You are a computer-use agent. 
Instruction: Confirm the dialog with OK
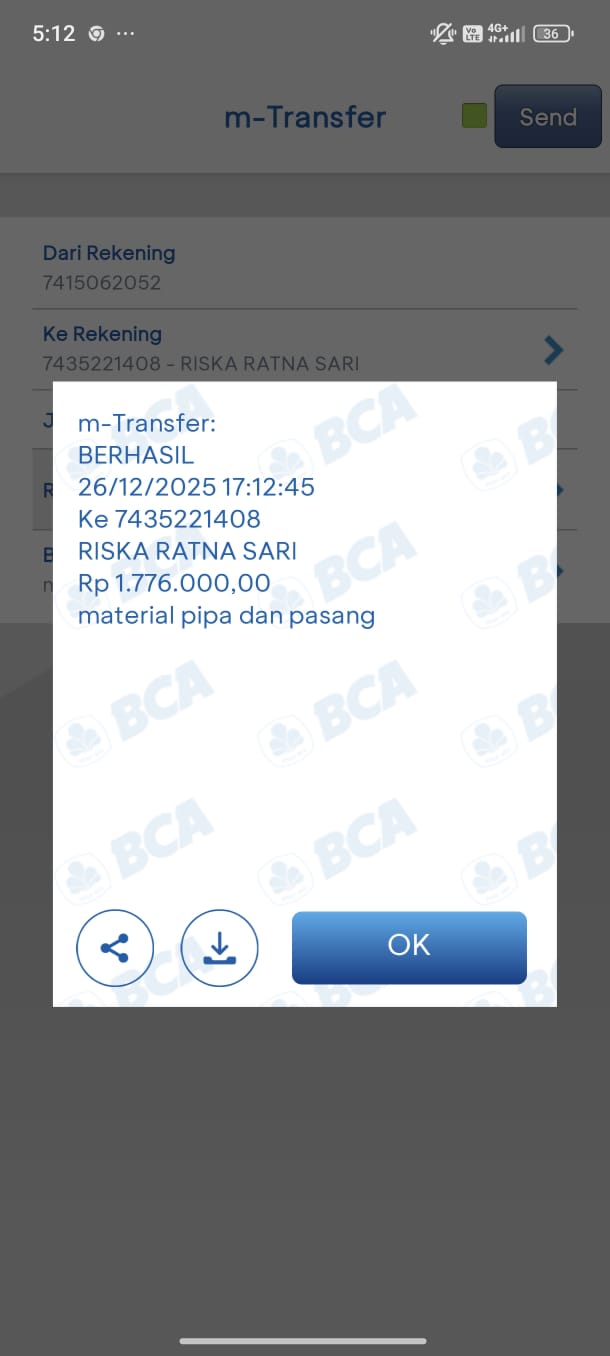[409, 947]
